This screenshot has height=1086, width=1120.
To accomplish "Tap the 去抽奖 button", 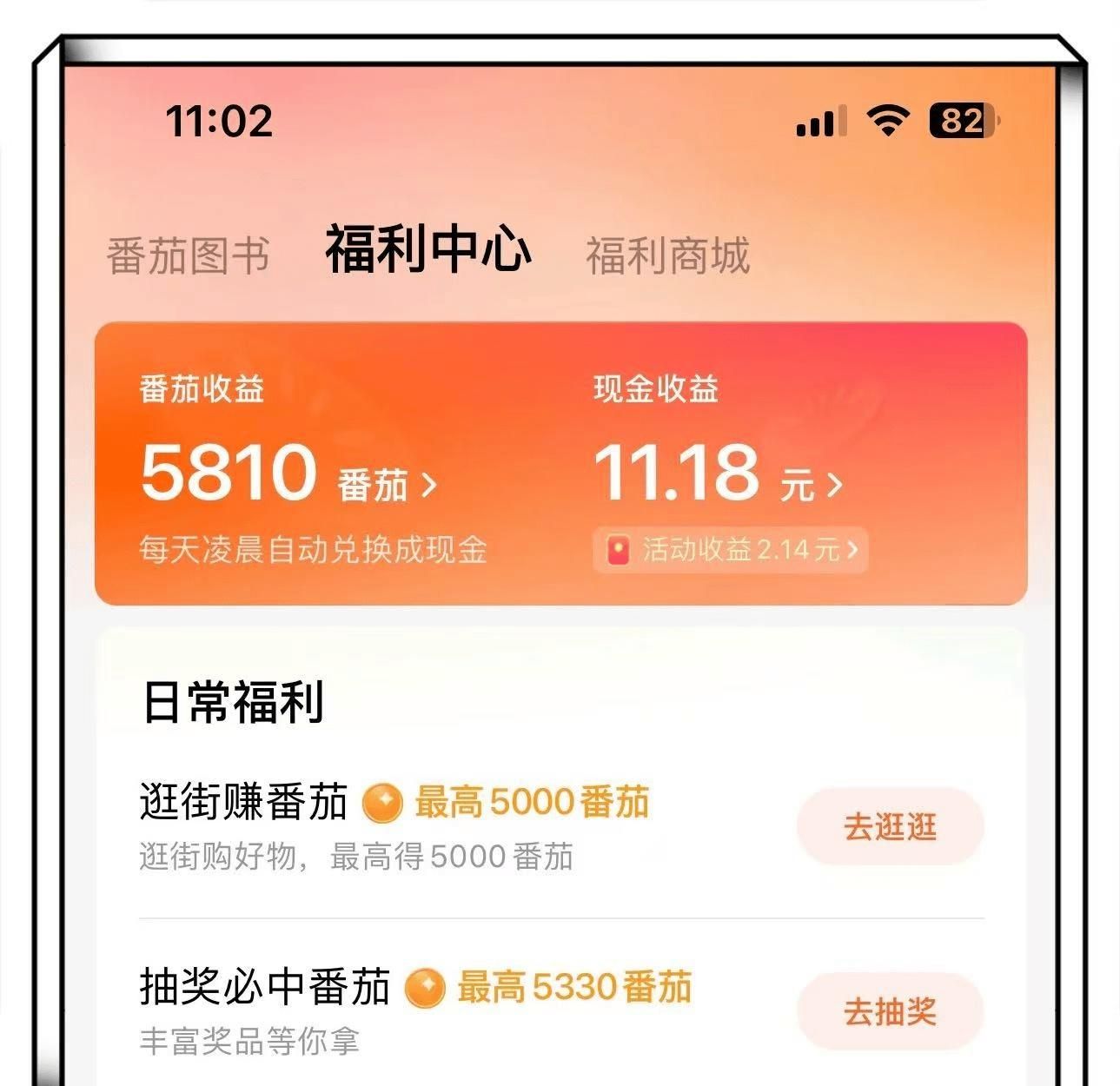I will [x=890, y=1011].
